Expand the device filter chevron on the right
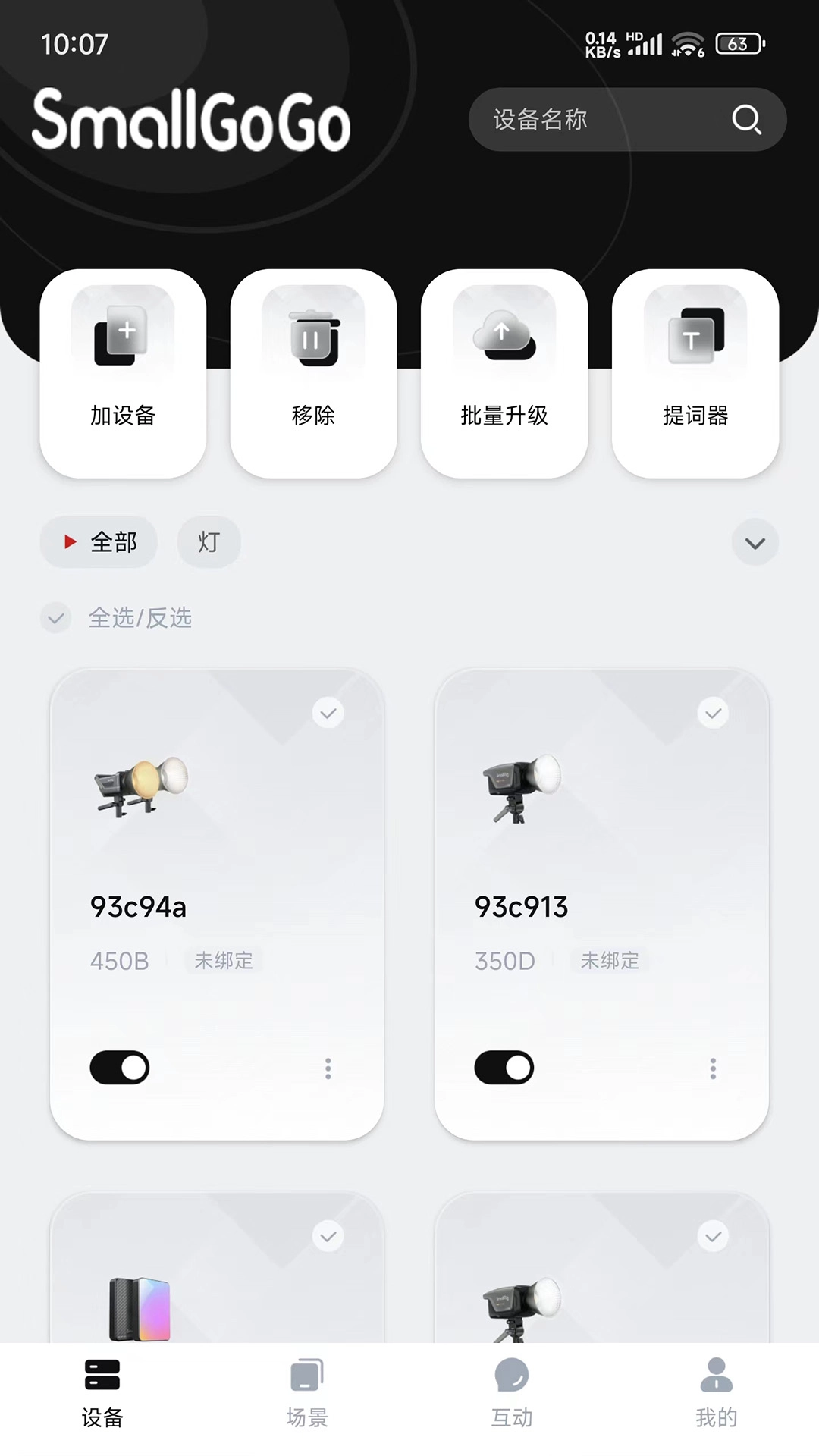The height and width of the screenshot is (1456, 819). (755, 543)
